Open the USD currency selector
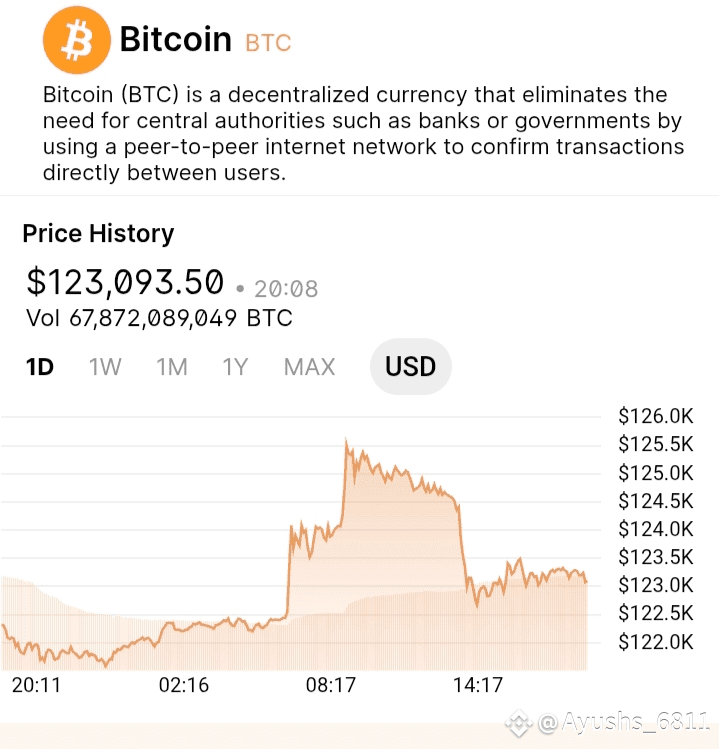The image size is (719, 749). click(411, 366)
